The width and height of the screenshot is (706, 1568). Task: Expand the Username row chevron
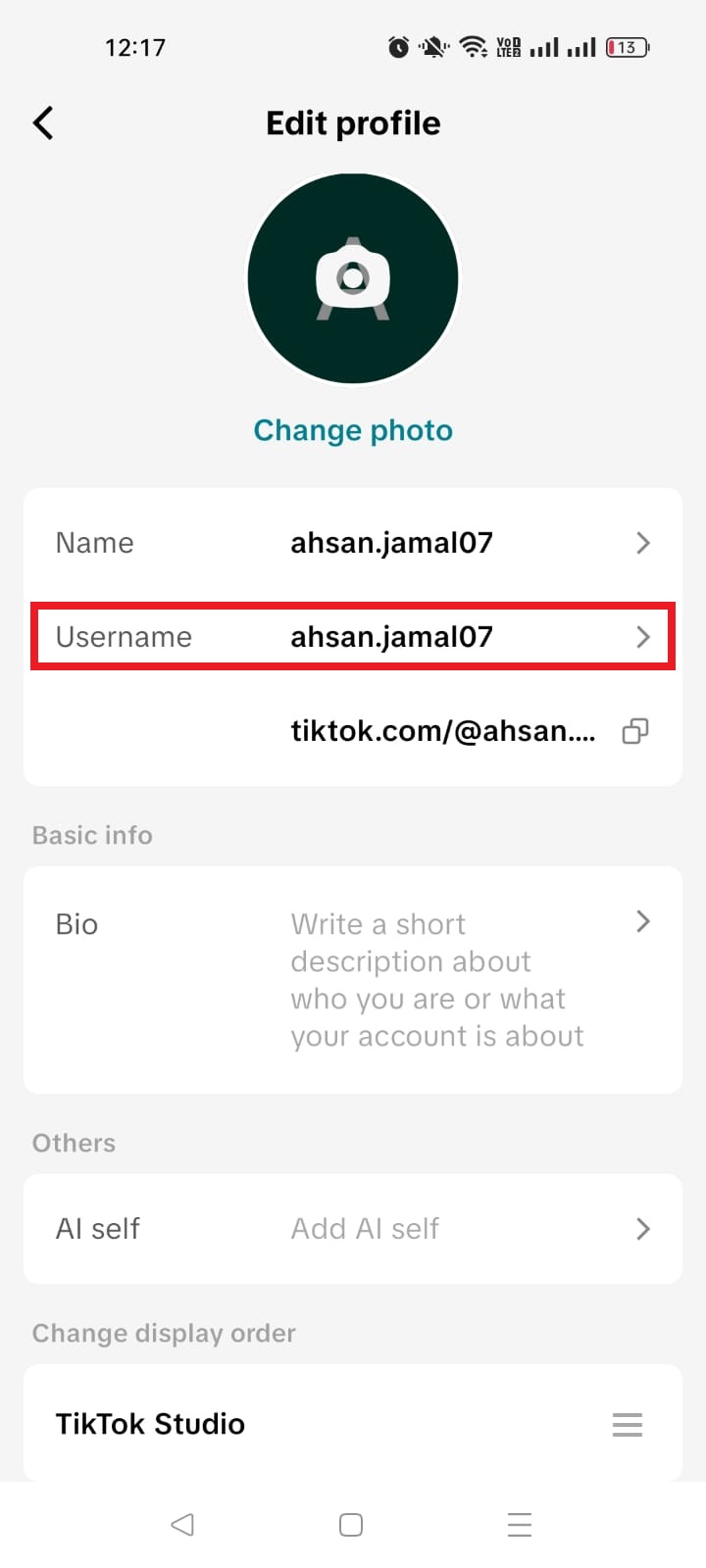coord(643,637)
